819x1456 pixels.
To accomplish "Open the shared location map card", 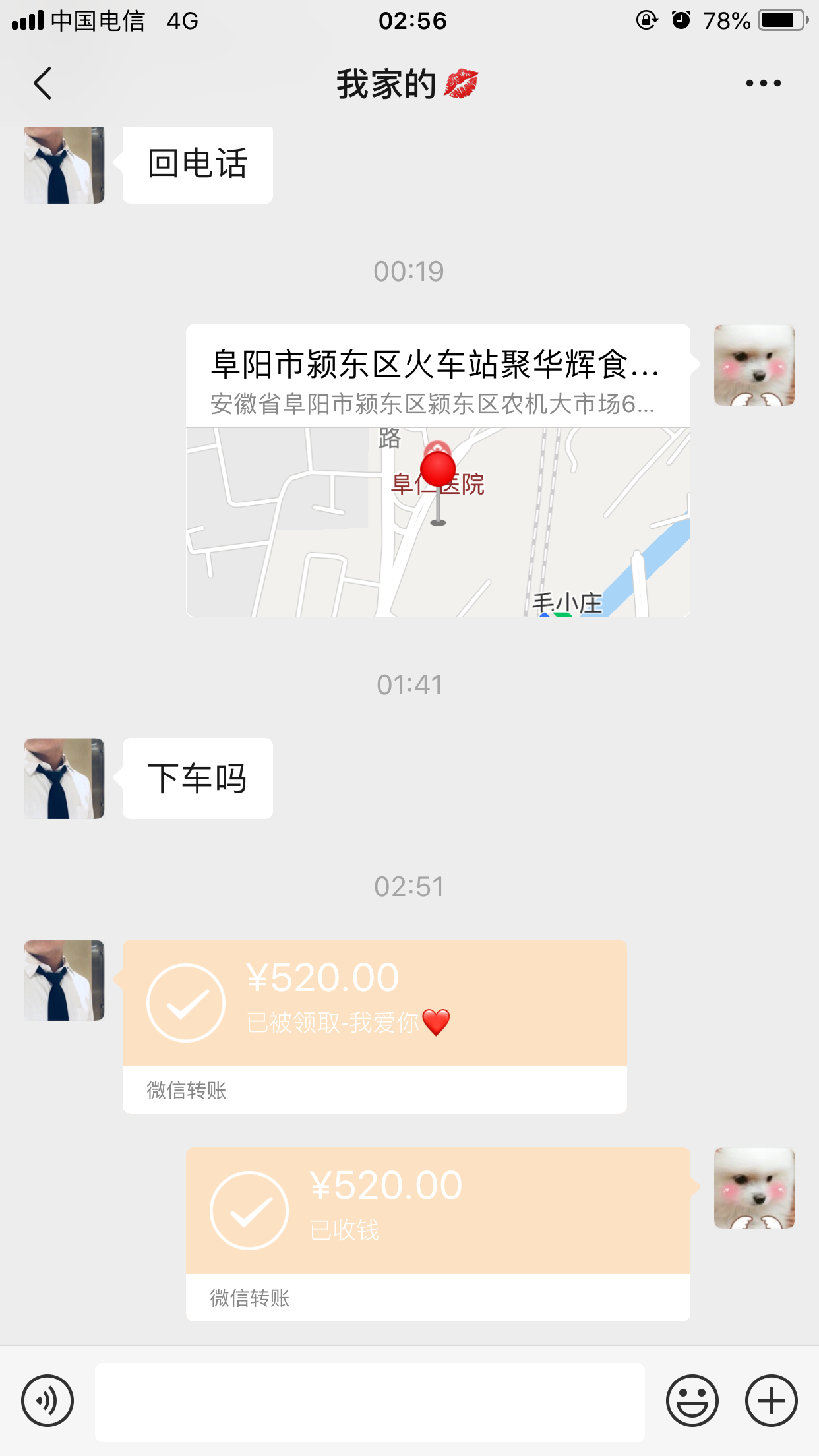I will (438, 470).
